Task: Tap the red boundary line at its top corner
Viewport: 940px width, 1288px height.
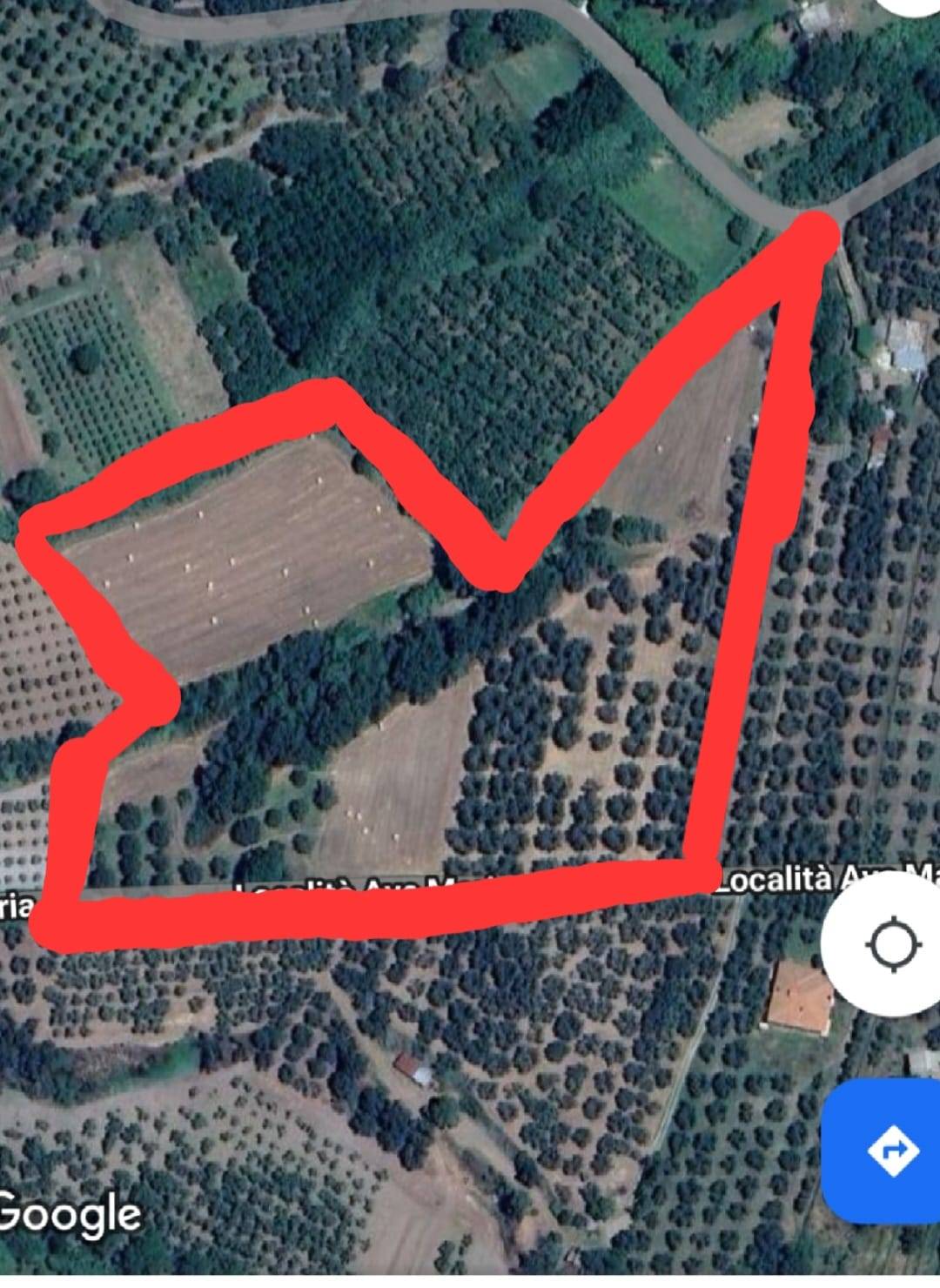Action: (814, 226)
